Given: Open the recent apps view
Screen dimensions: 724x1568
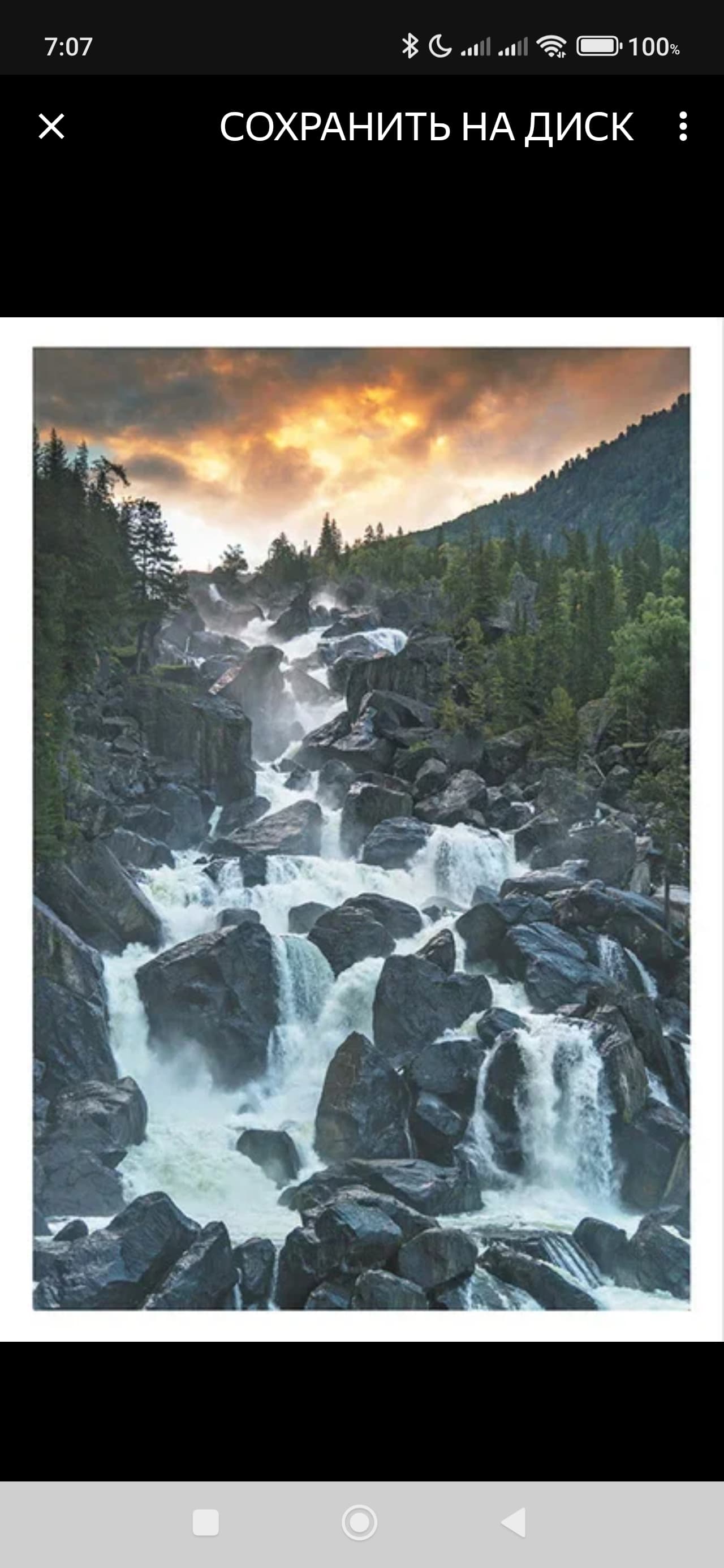Looking at the screenshot, I should [206, 1522].
